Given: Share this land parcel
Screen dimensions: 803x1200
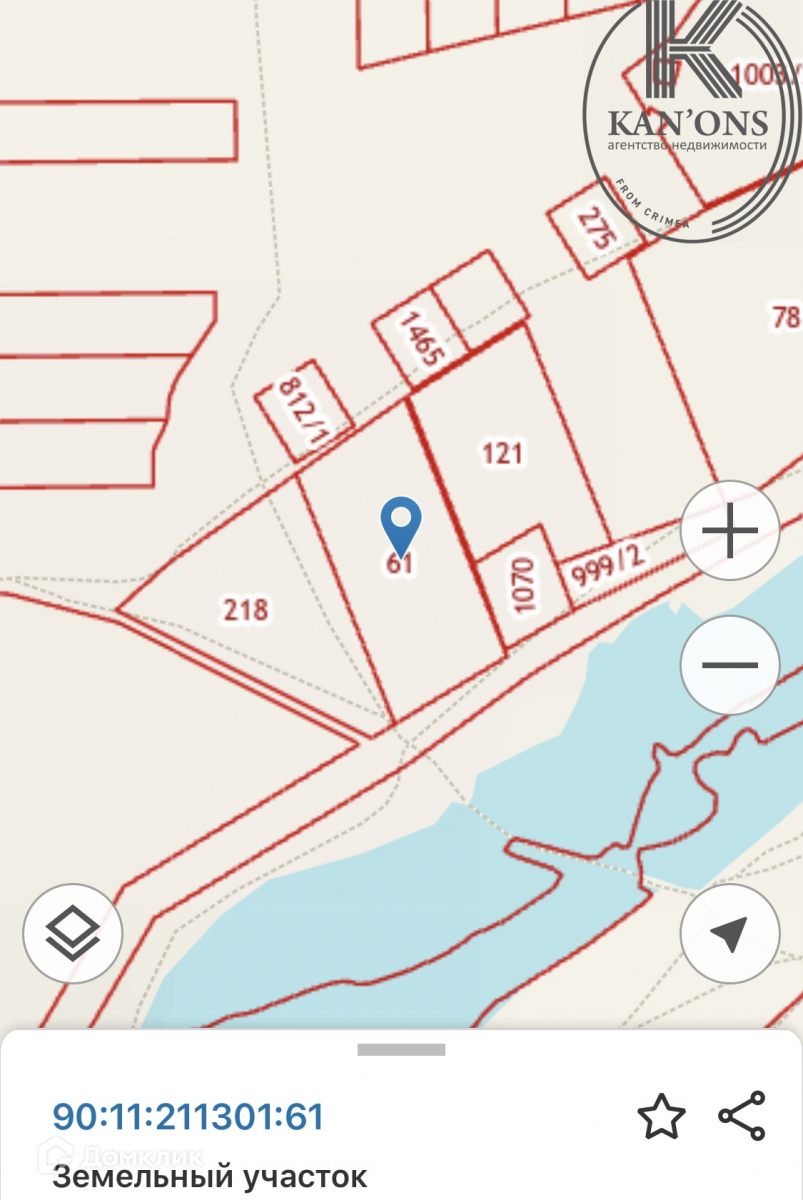Looking at the screenshot, I should [742, 1116].
